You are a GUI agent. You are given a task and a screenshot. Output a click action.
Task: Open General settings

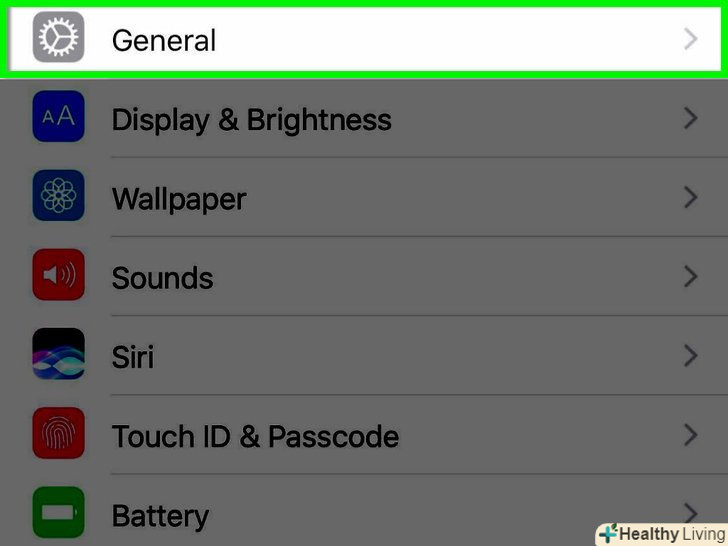point(364,40)
